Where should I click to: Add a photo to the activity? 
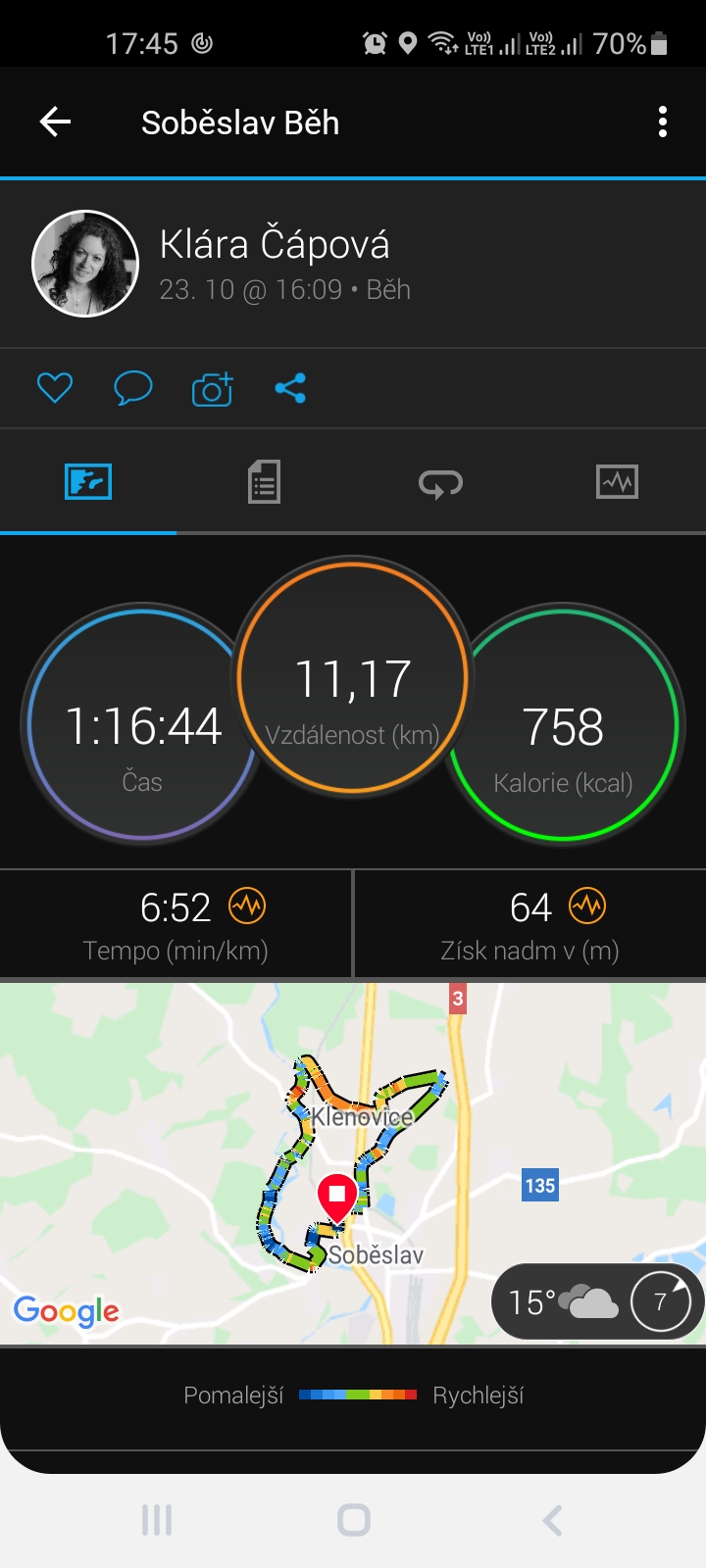[212, 388]
